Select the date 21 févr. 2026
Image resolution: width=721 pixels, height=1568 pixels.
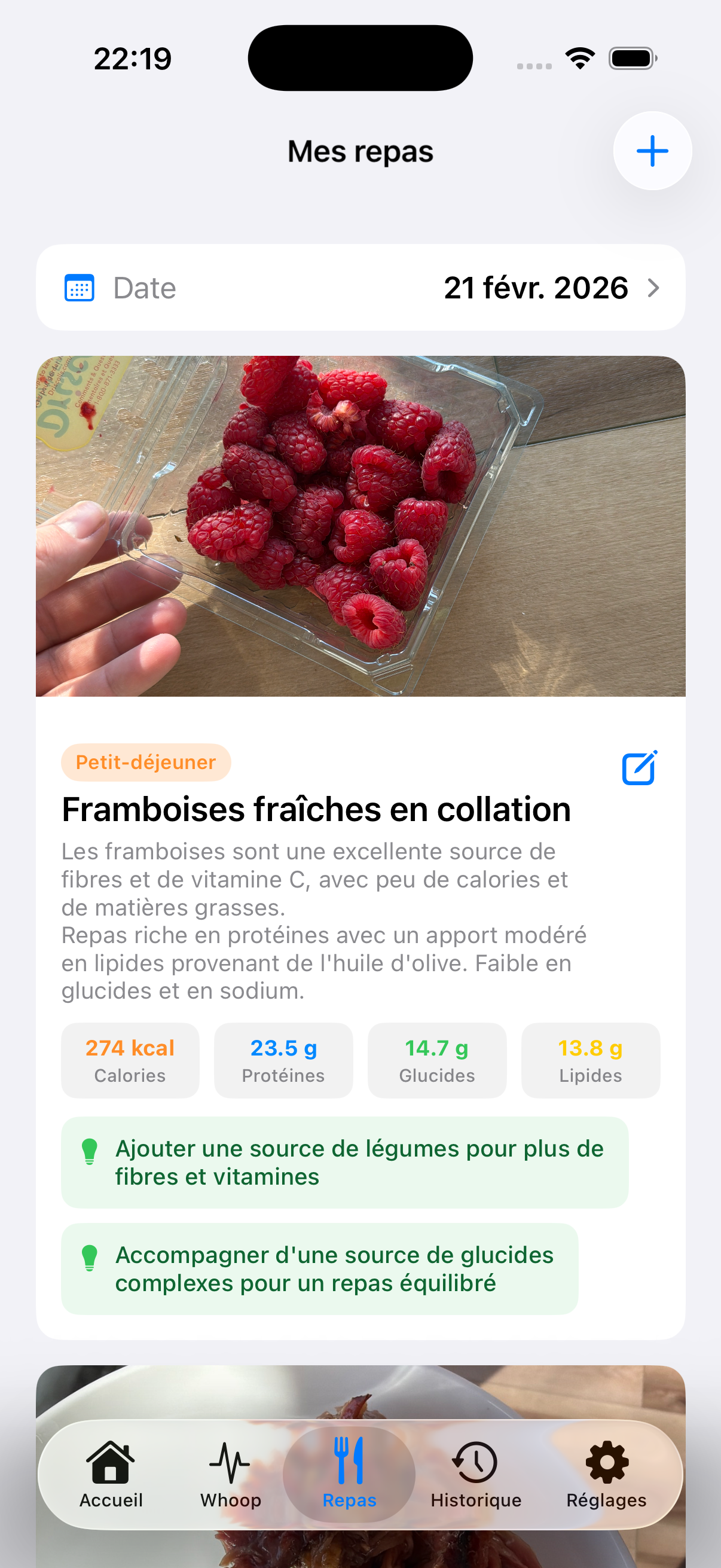click(x=536, y=288)
